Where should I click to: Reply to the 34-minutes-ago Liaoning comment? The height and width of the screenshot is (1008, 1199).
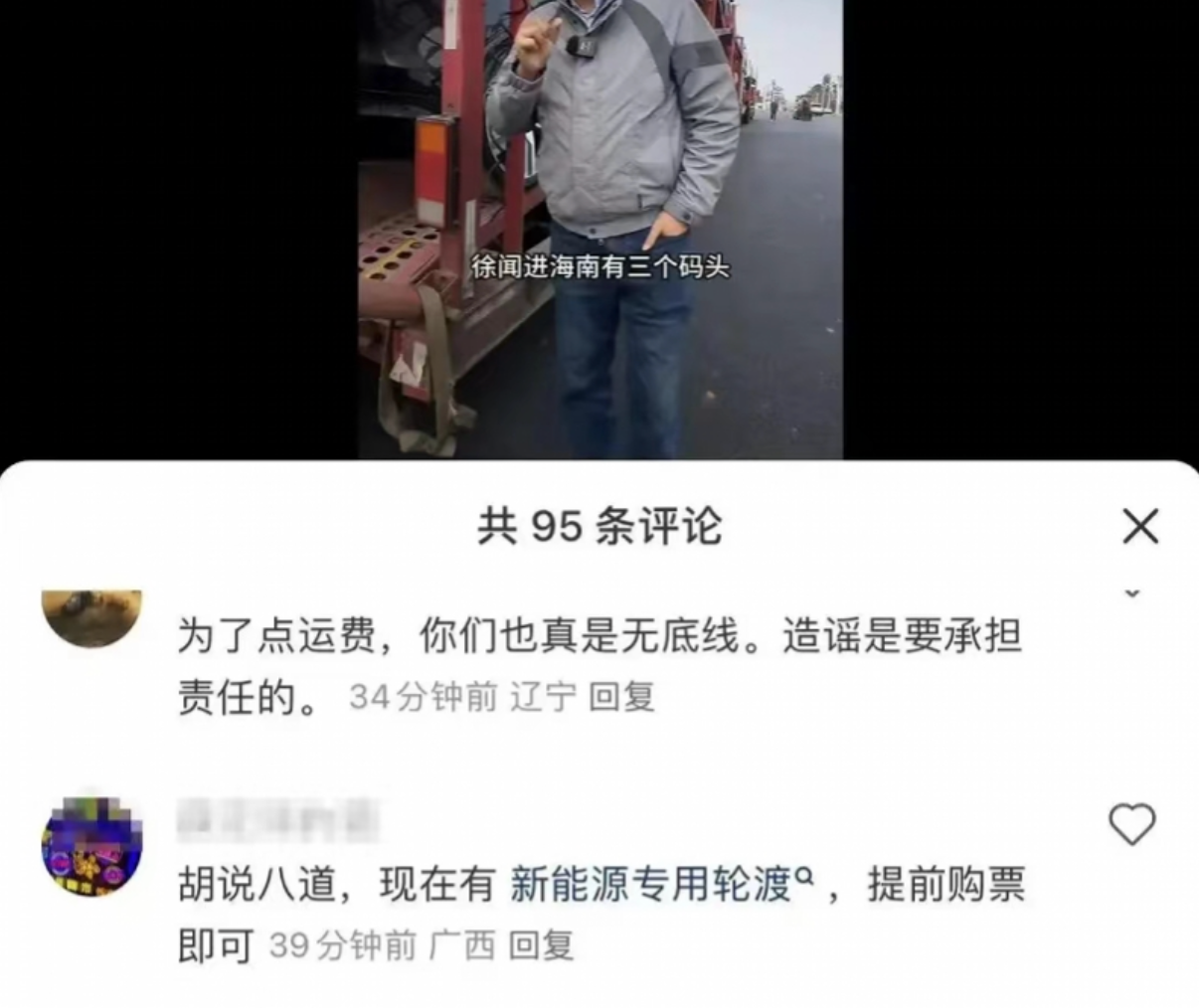click(x=621, y=697)
